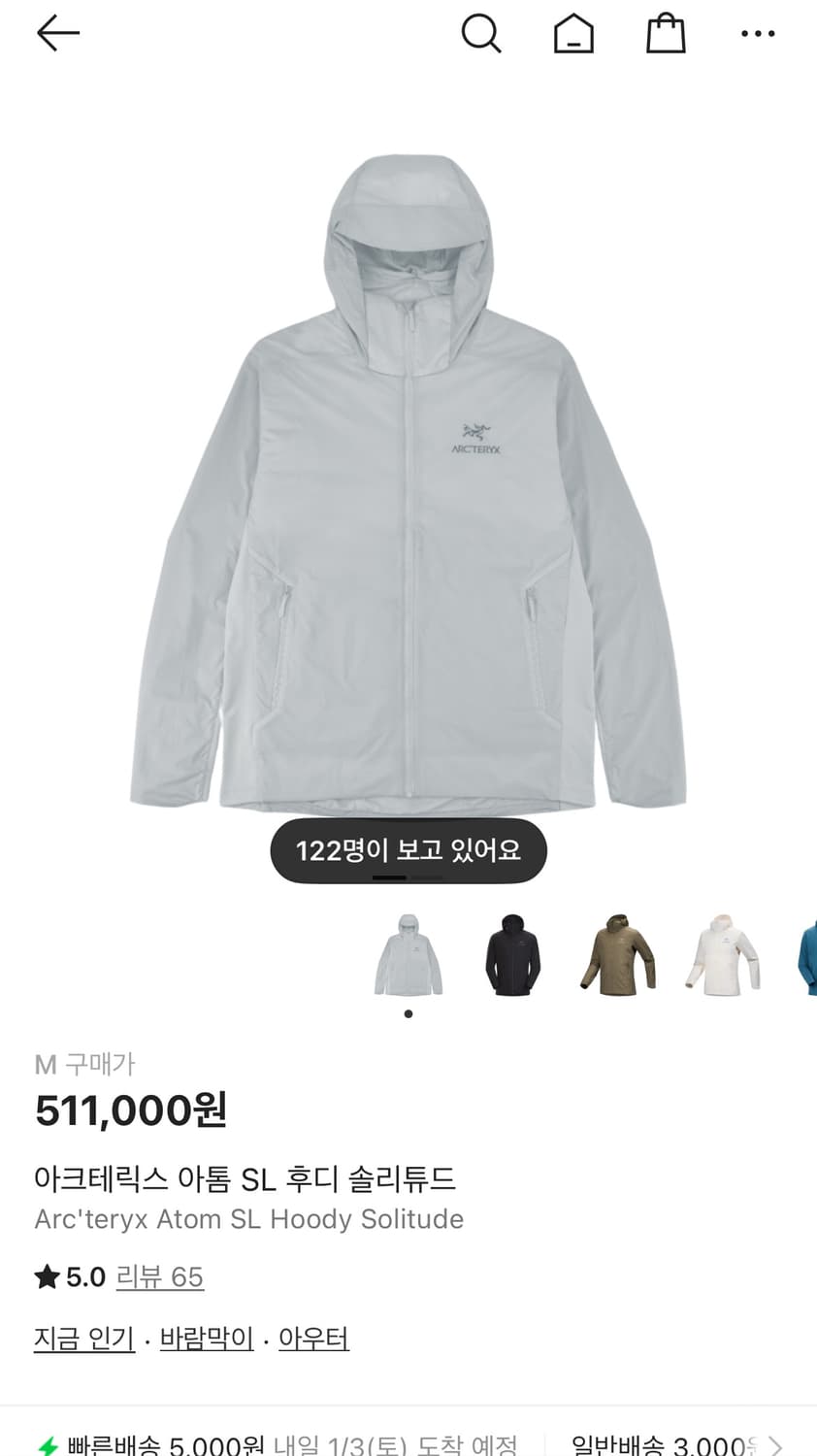
Task: Click the green lightning fast-delivery icon
Action: point(46,1443)
